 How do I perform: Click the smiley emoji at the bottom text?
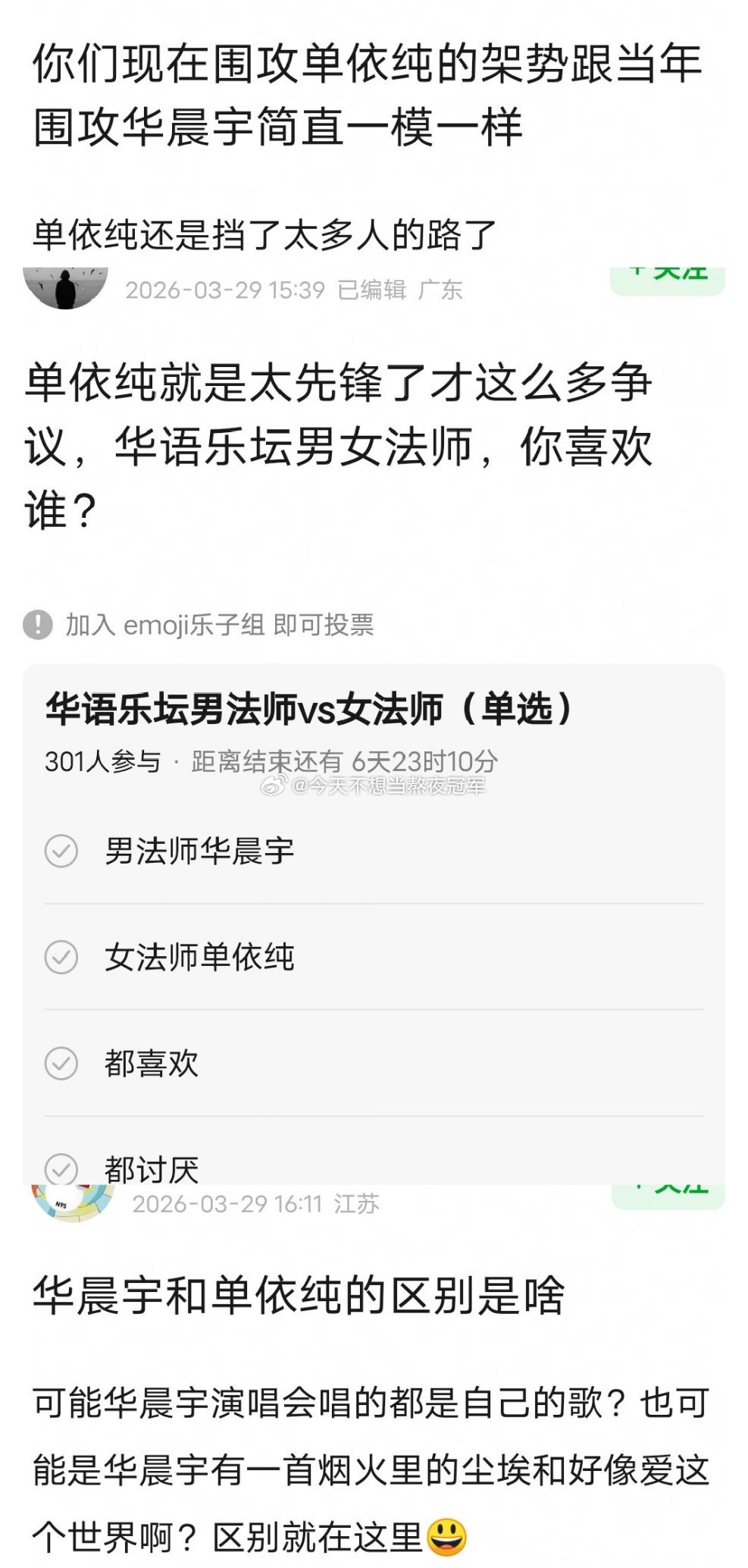pos(445,1532)
